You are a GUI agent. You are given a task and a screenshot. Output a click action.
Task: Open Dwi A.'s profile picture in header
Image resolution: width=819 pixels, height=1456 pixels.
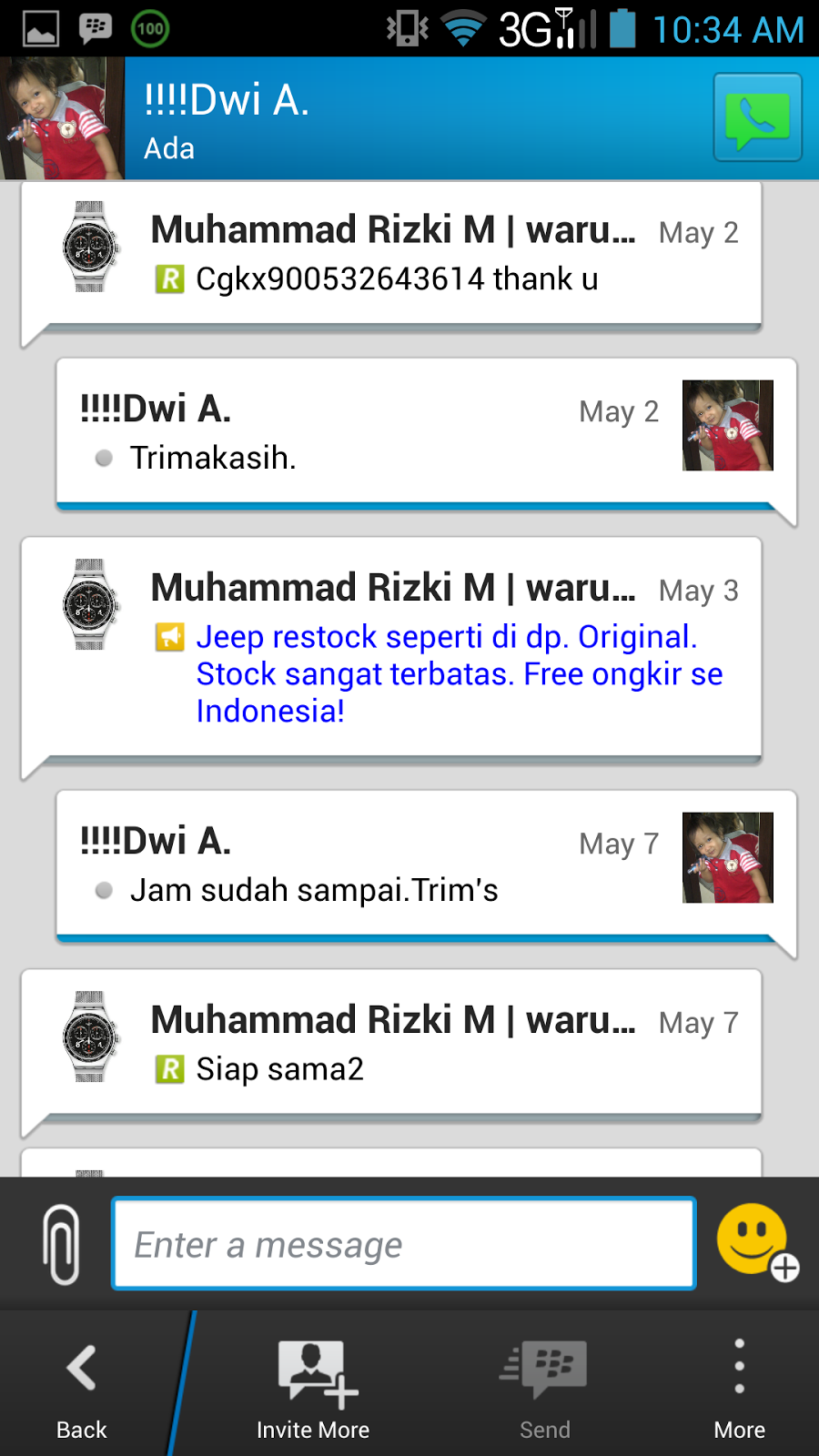[x=62, y=118]
